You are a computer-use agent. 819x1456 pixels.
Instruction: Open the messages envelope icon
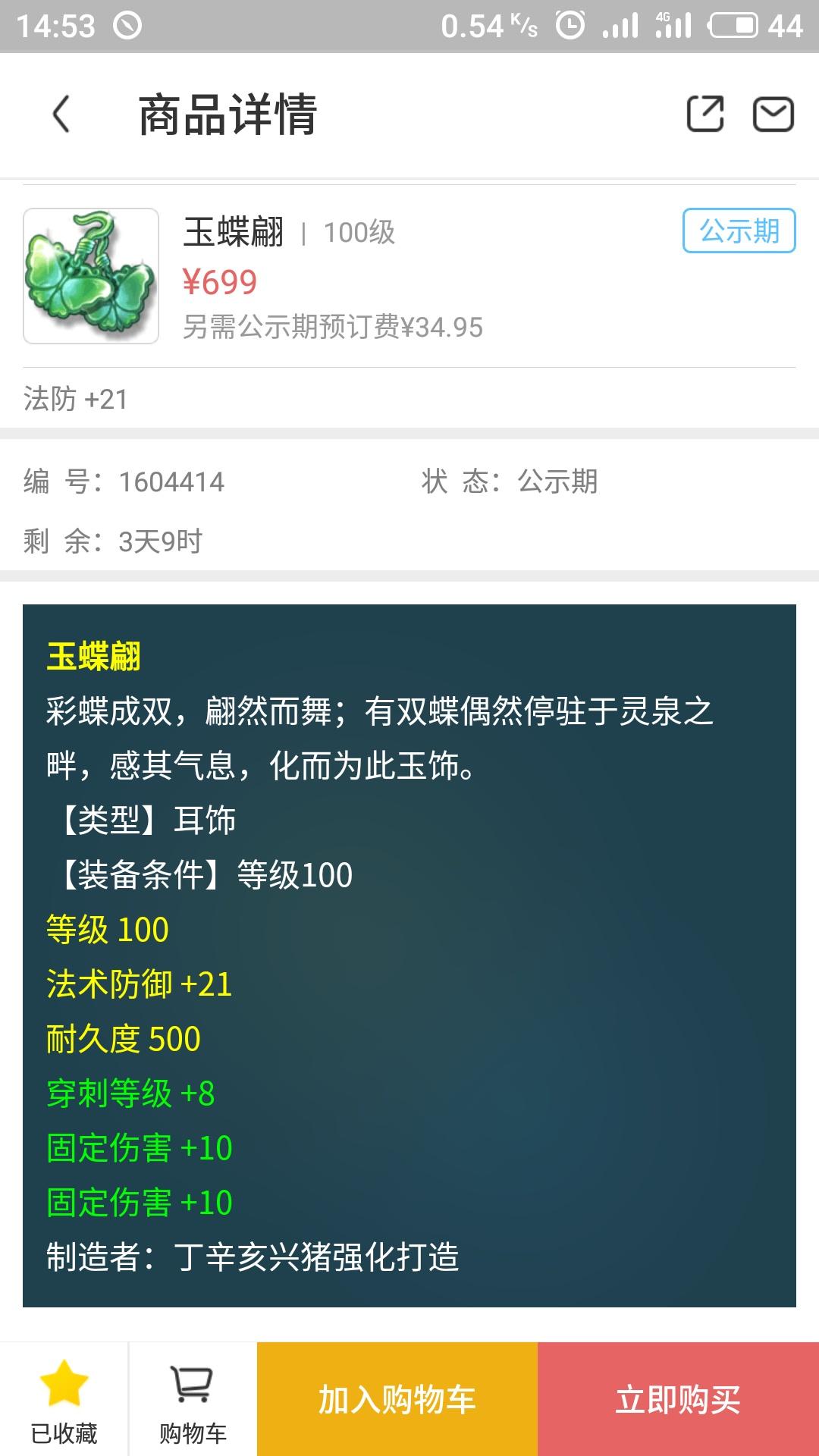pos(773,115)
